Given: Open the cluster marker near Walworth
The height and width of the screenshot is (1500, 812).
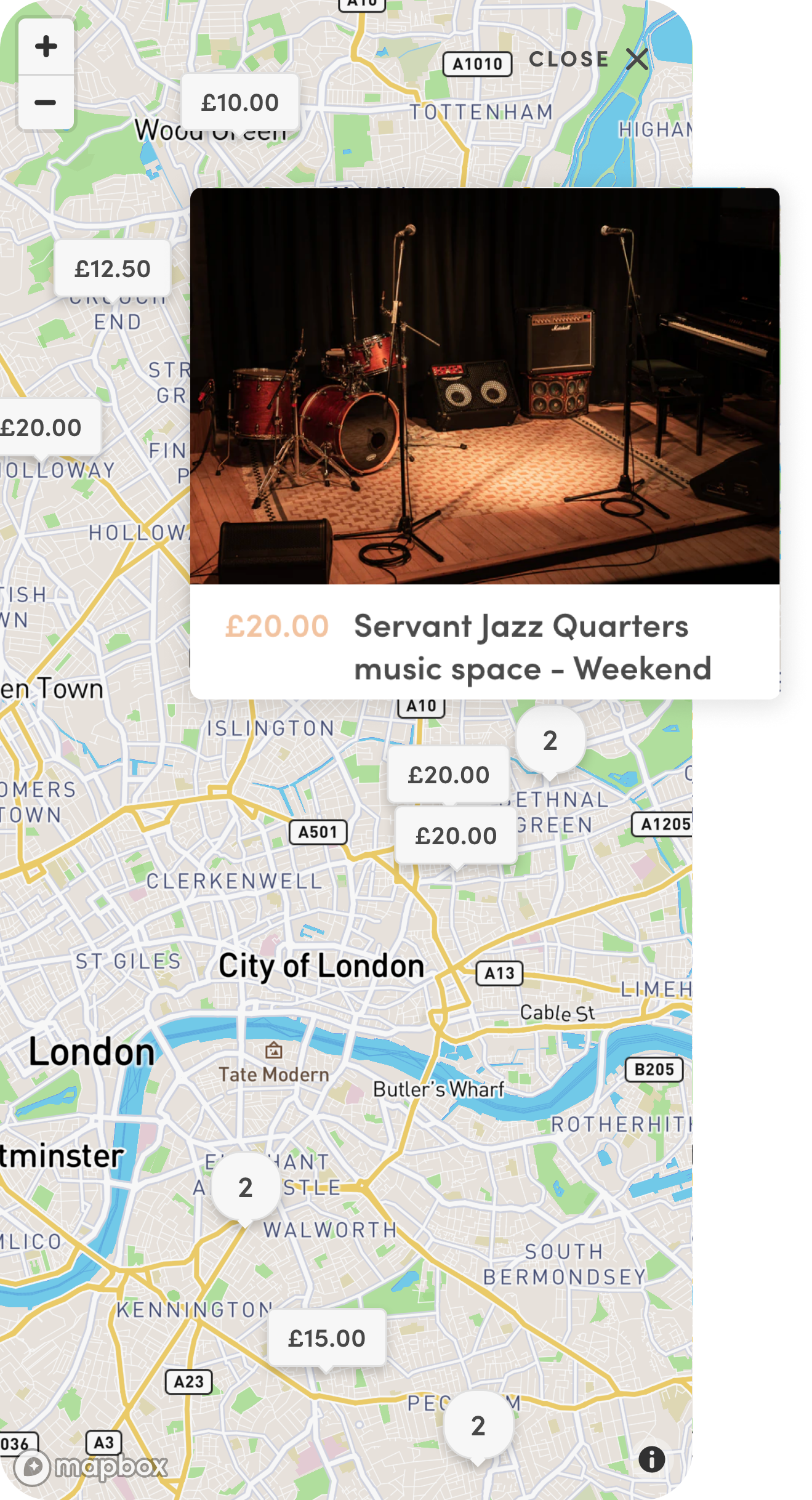Looking at the screenshot, I should (245, 1187).
